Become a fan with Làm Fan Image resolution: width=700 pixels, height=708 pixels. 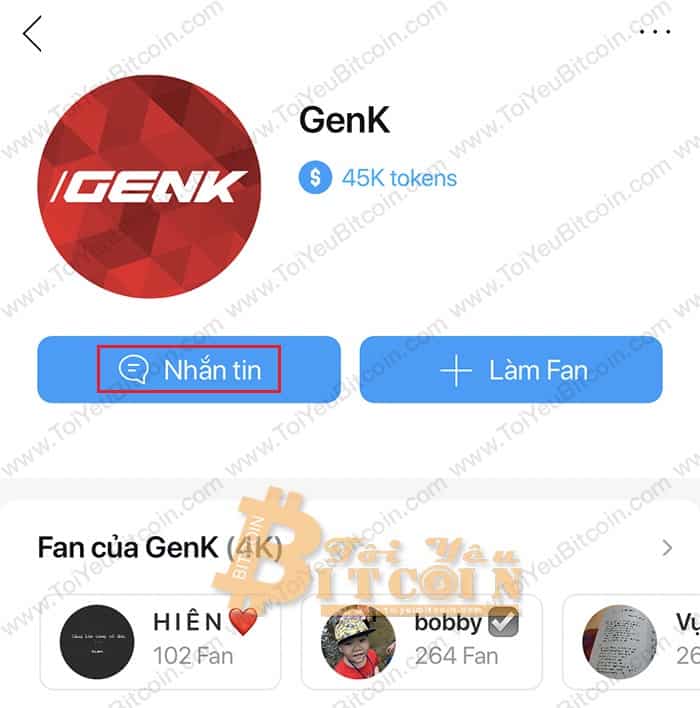511,370
